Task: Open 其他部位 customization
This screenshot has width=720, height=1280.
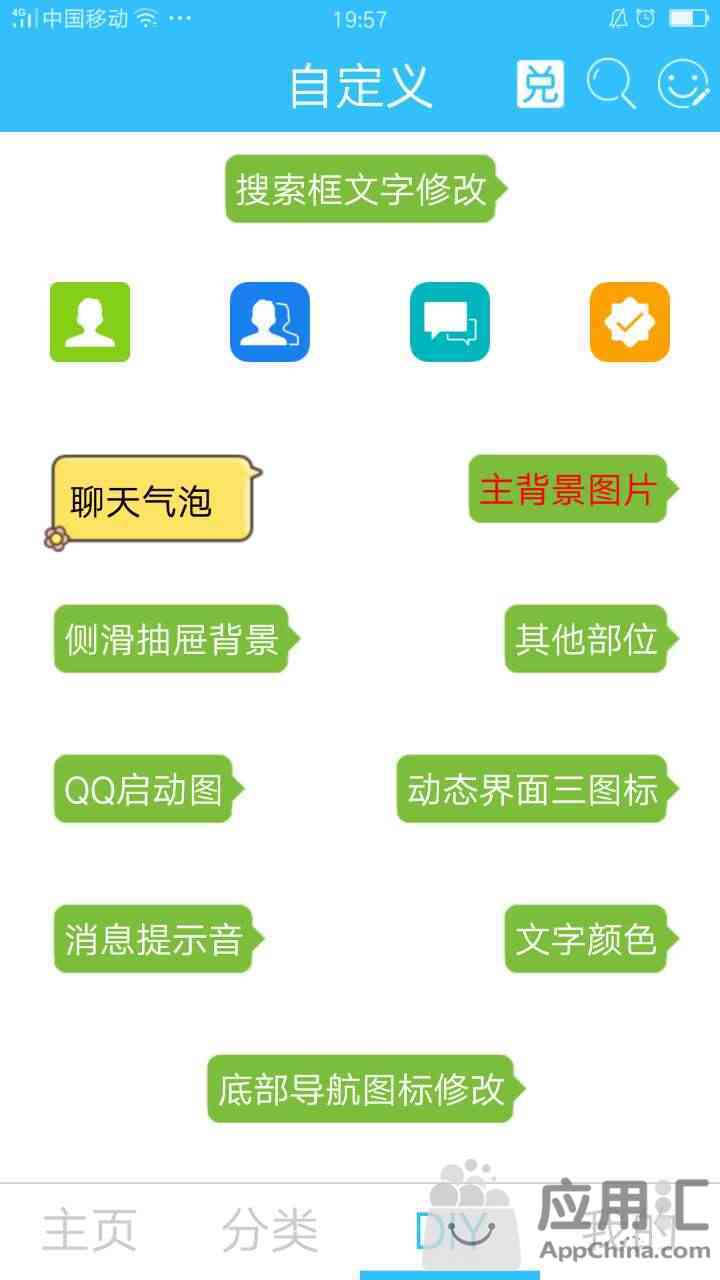Action: pos(586,639)
